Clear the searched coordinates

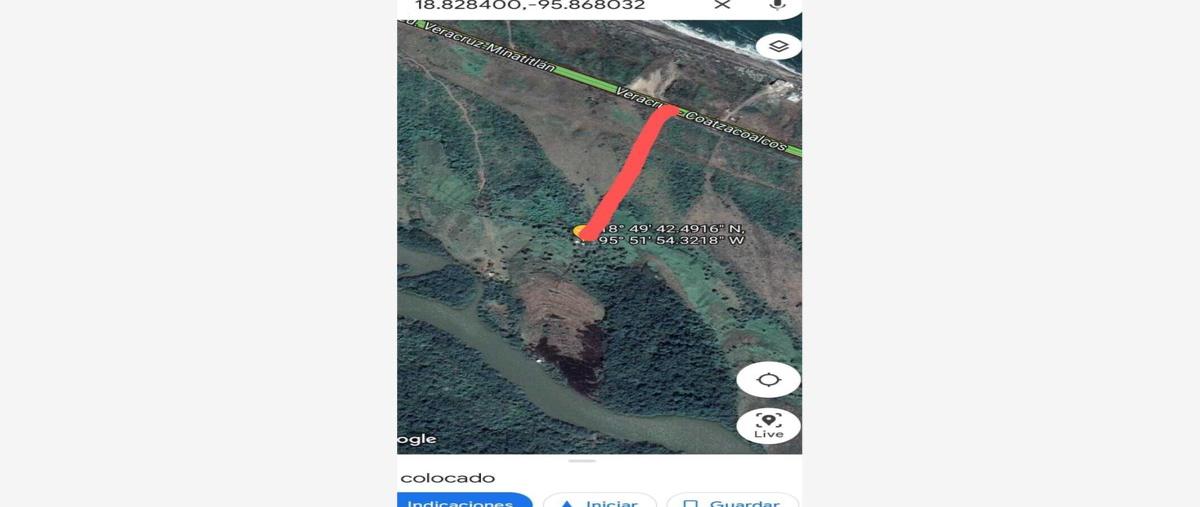click(722, 5)
